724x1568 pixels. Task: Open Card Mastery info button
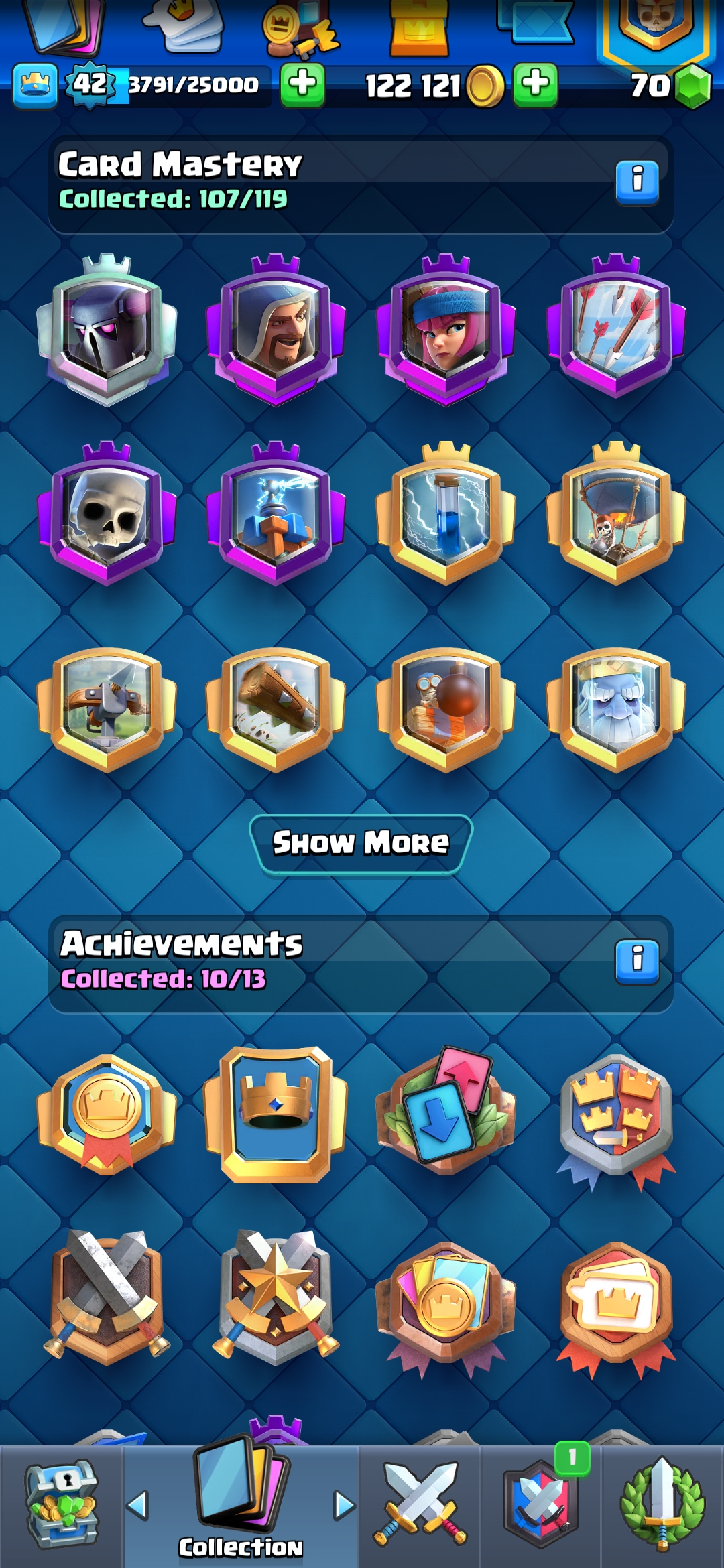click(x=637, y=183)
